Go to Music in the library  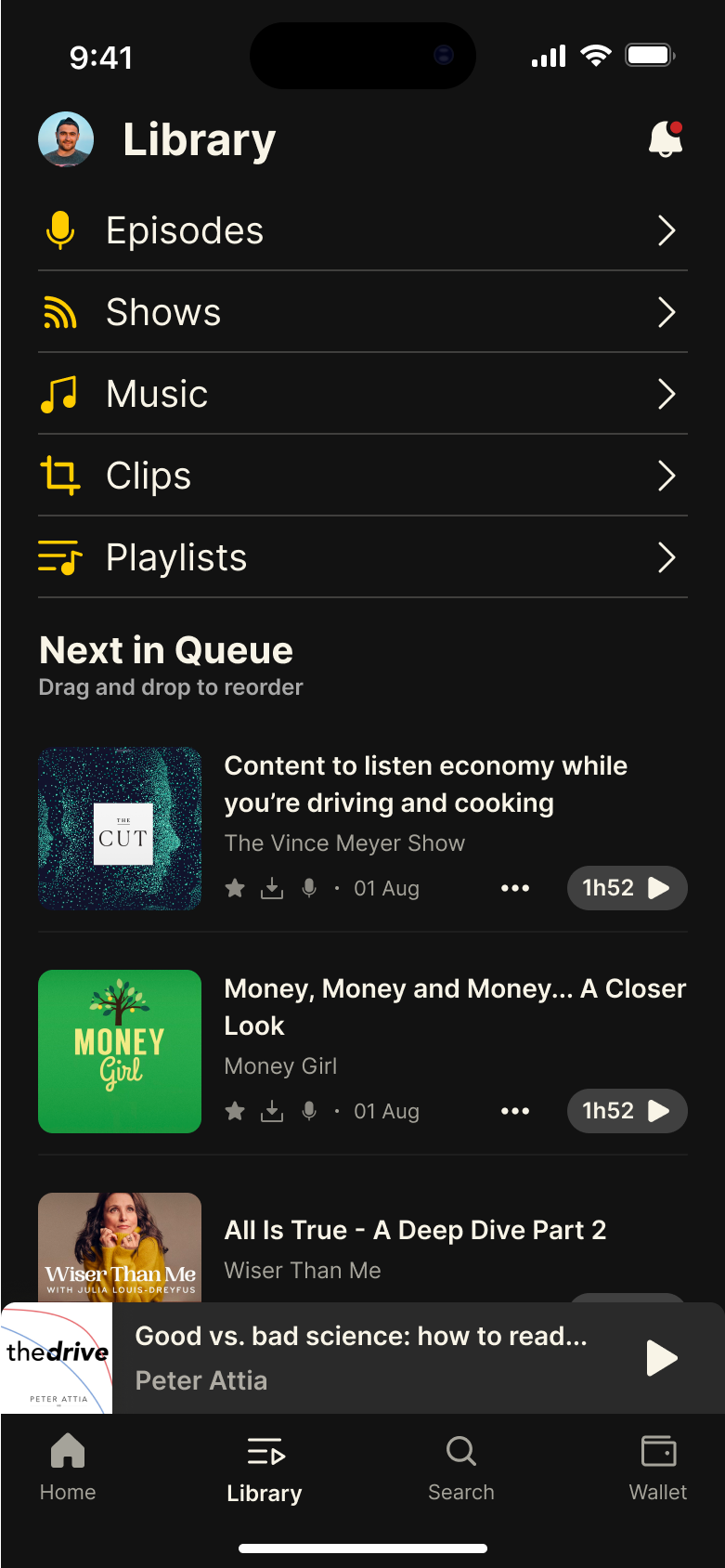coord(363,394)
